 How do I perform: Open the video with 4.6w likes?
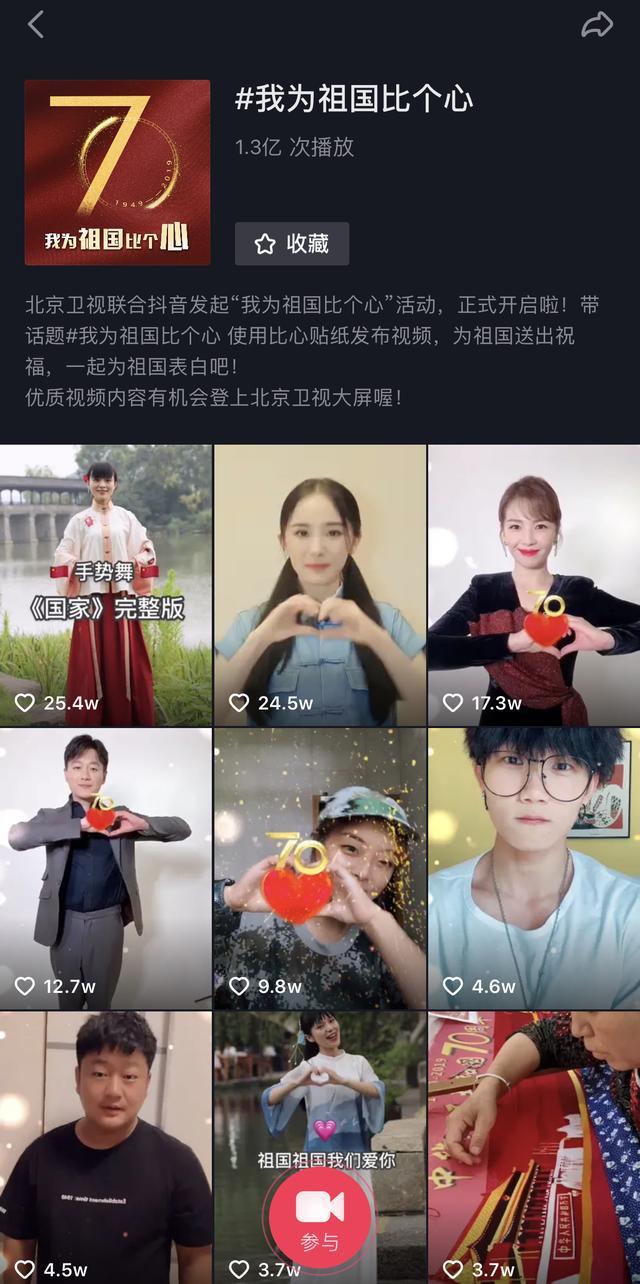click(534, 869)
